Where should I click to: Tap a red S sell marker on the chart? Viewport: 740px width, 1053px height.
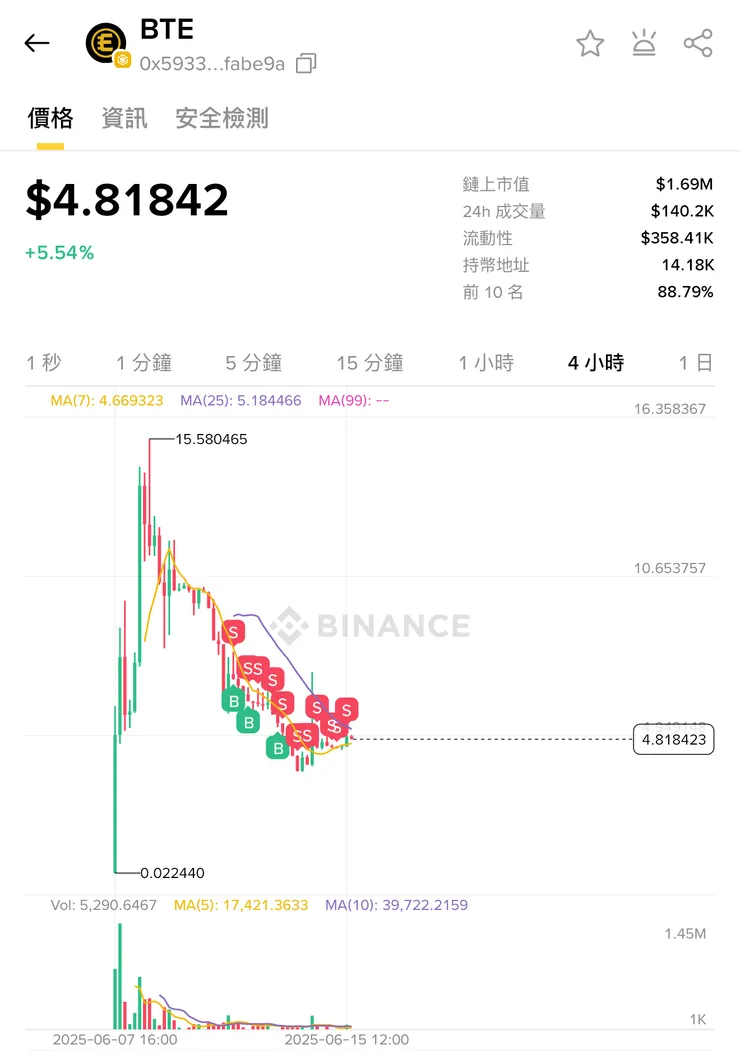pos(232,632)
